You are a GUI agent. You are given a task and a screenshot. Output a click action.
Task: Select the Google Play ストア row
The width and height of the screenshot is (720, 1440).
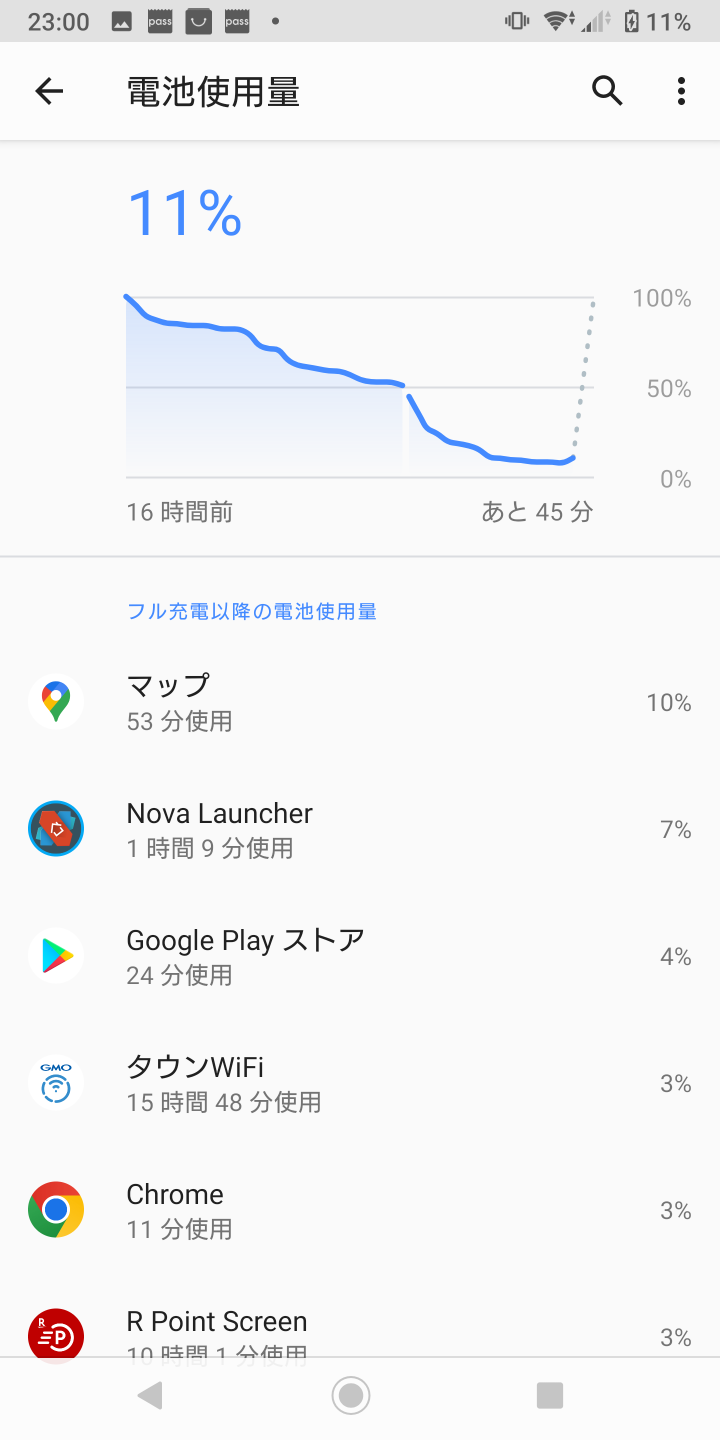tap(360, 957)
